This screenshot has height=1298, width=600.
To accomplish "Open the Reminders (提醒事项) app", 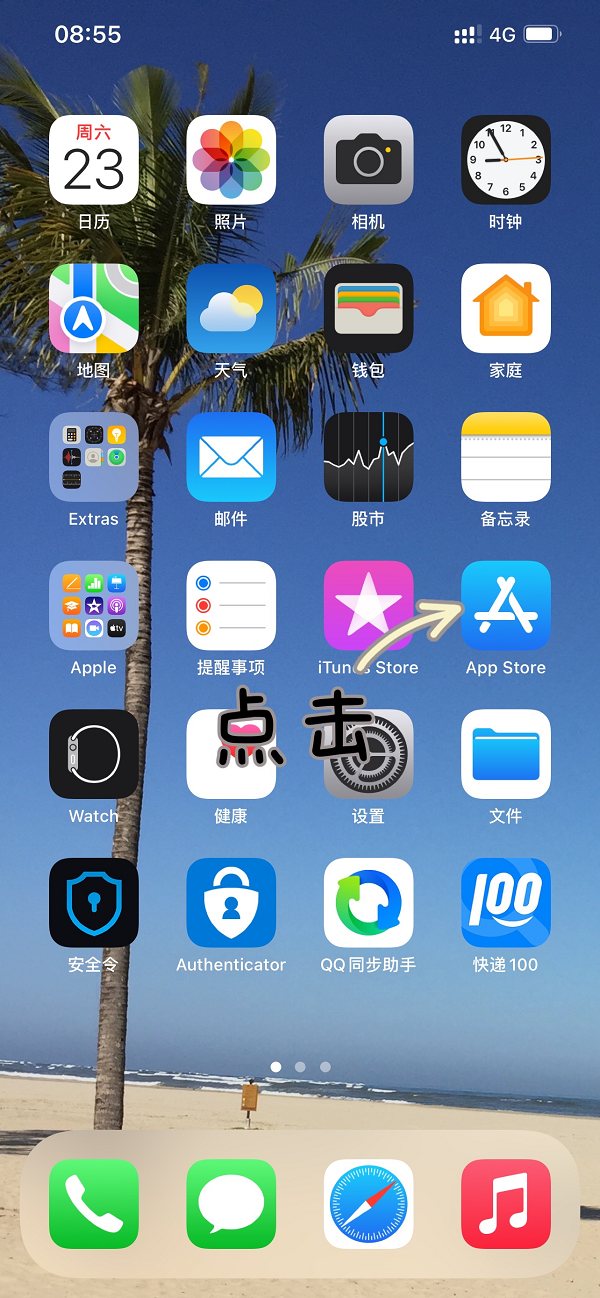I will click(x=231, y=605).
